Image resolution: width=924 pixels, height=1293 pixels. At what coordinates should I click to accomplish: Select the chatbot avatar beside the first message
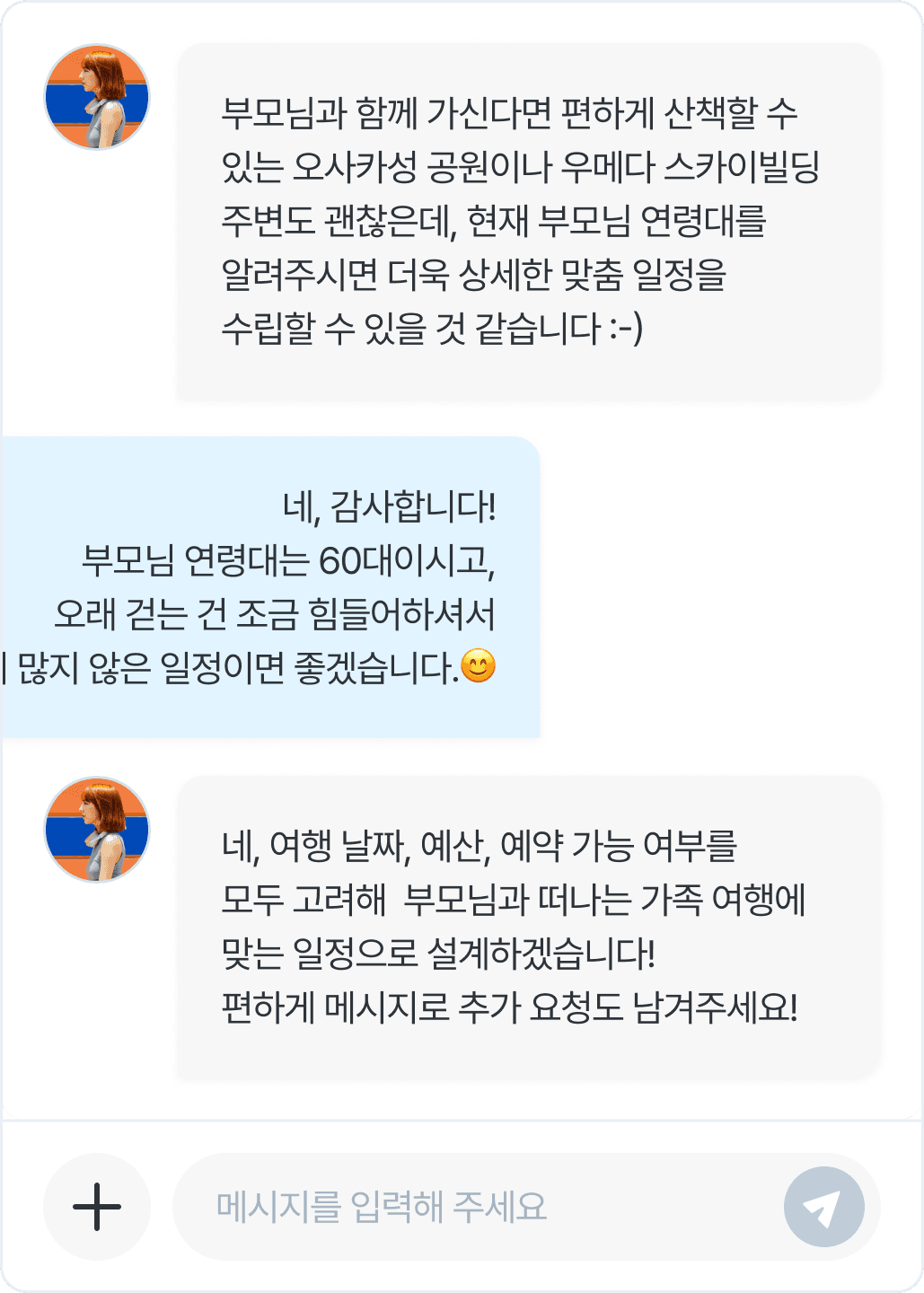95,93
